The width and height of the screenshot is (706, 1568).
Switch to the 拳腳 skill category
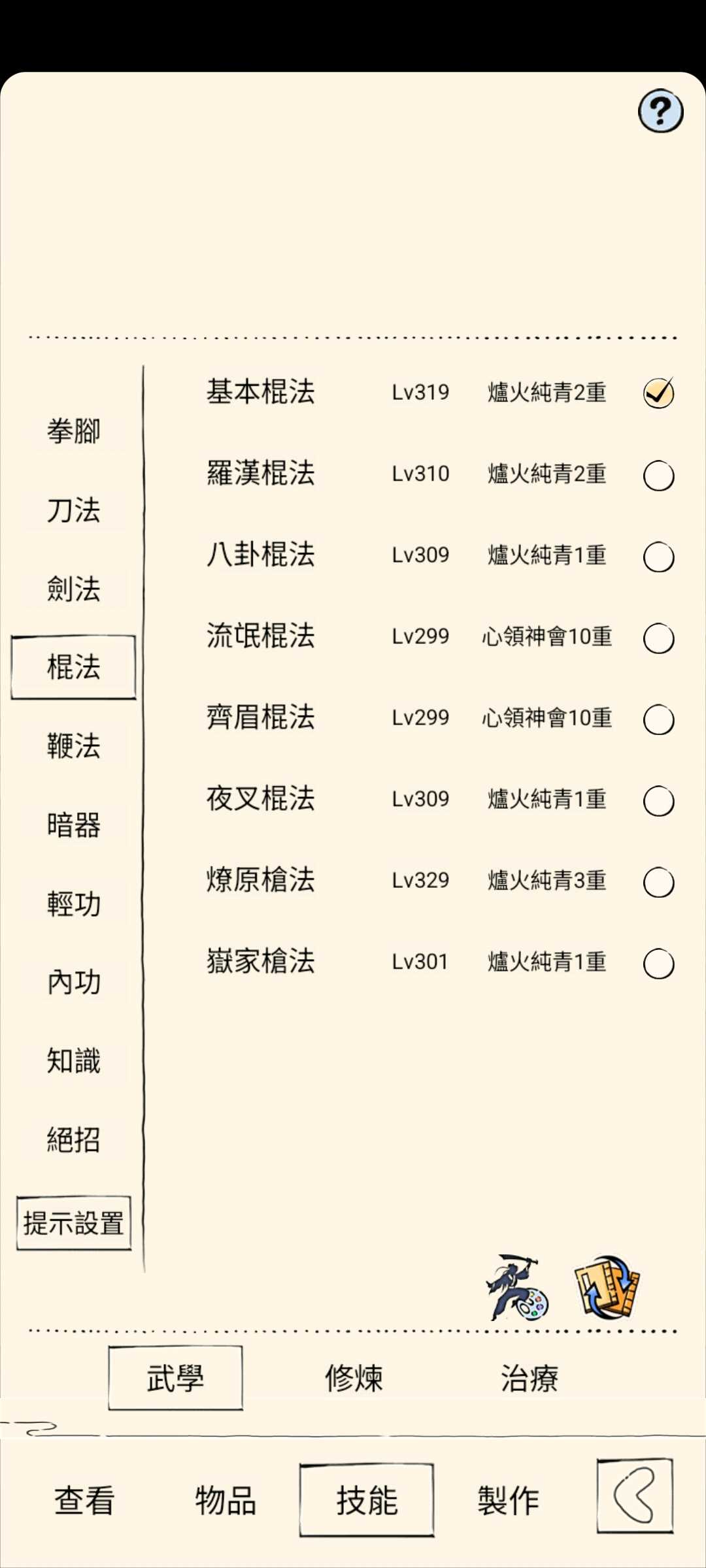click(73, 431)
